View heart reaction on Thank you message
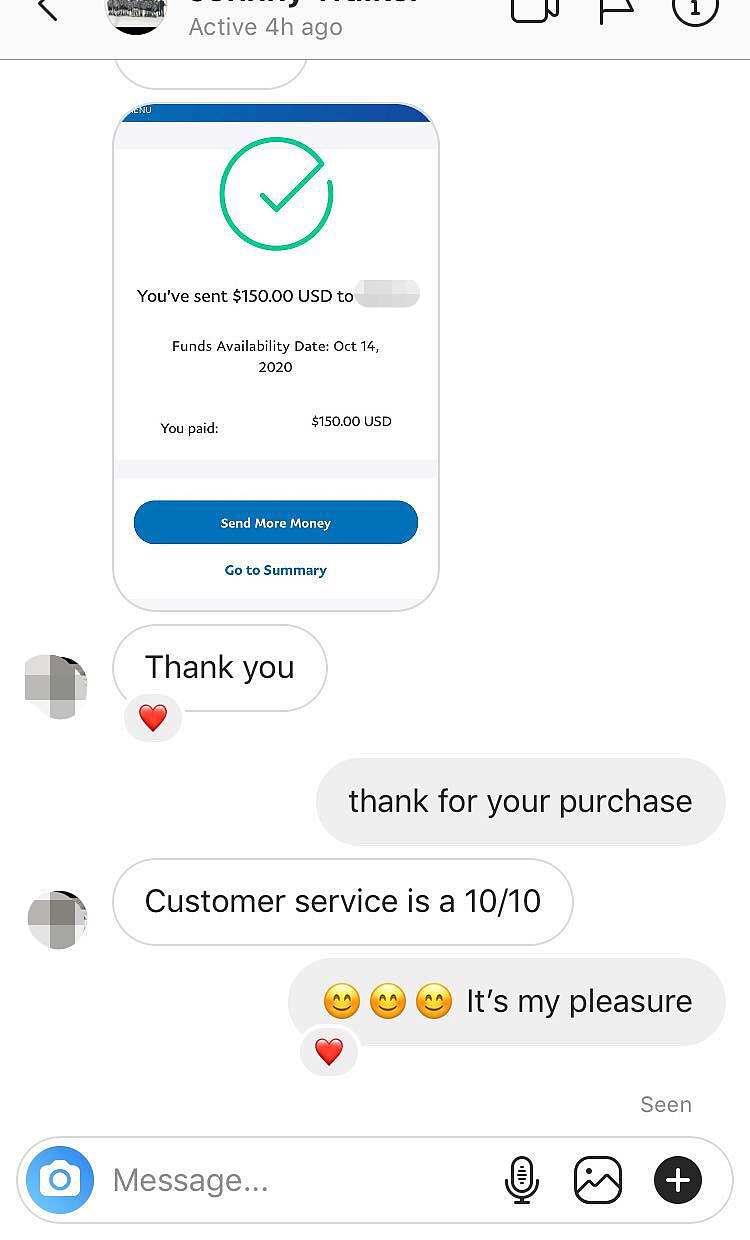This screenshot has width=750, height=1240. tap(153, 718)
